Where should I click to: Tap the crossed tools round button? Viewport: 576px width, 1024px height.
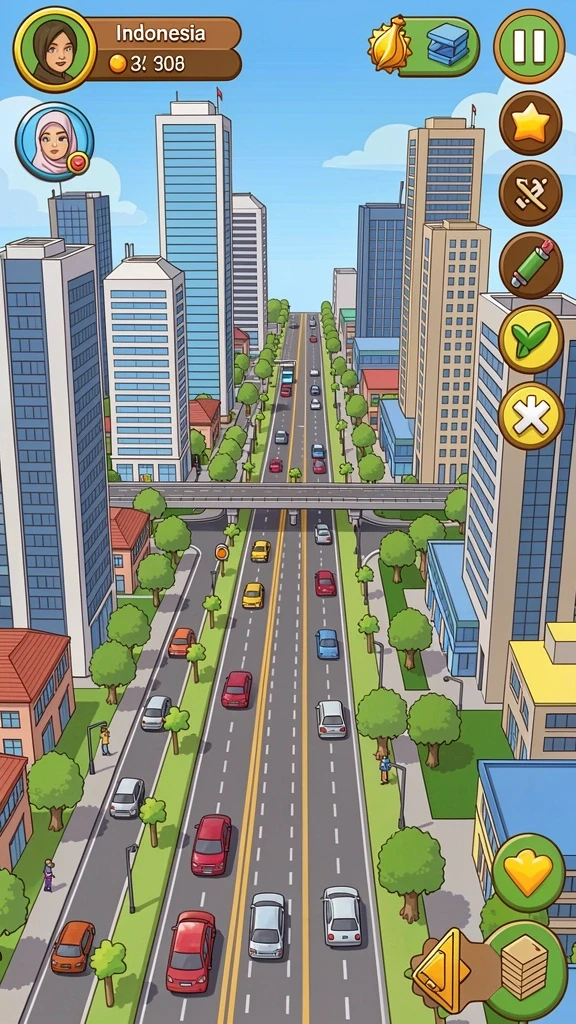pos(530,193)
